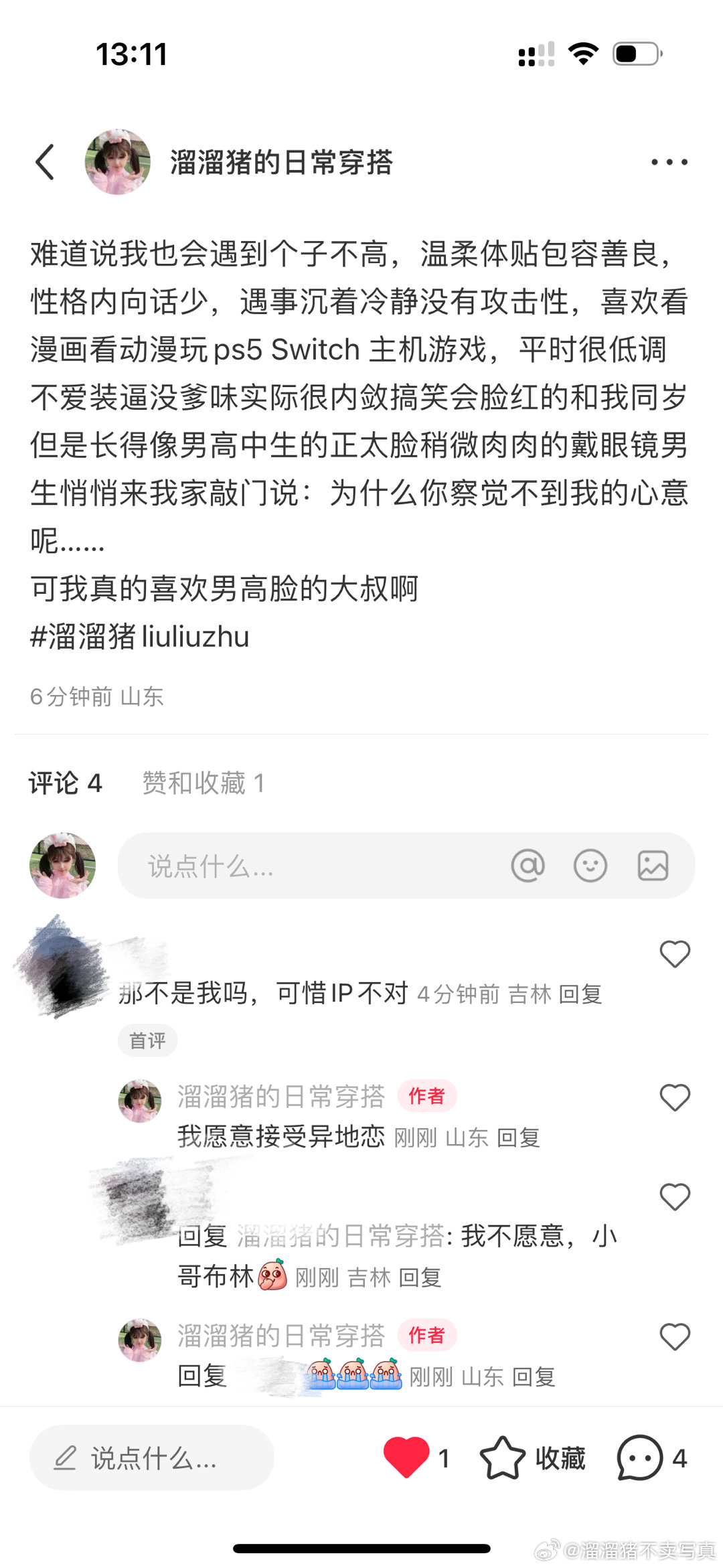723x1568 pixels.
Task: Tap the red heart like button
Action: tap(406, 1458)
